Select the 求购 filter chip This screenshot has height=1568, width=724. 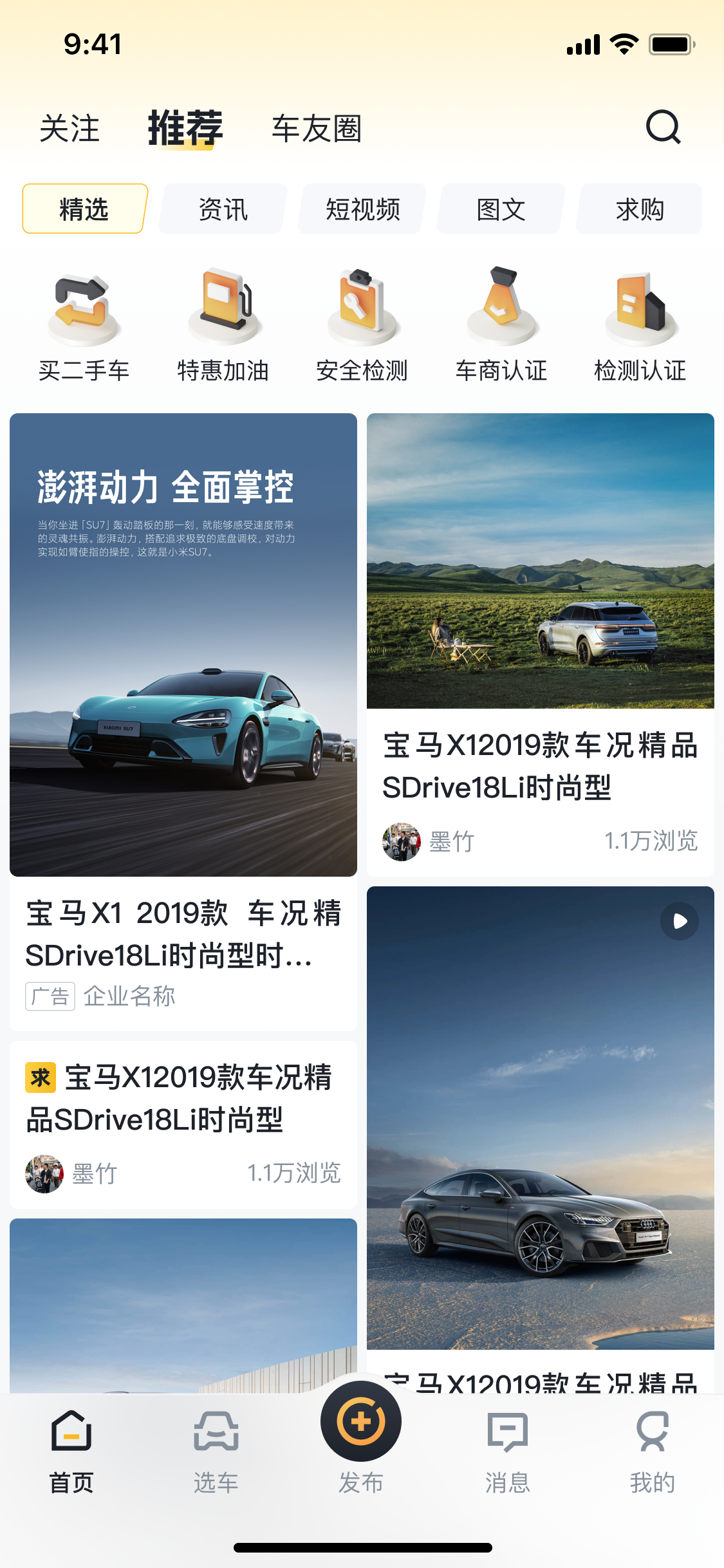point(639,209)
